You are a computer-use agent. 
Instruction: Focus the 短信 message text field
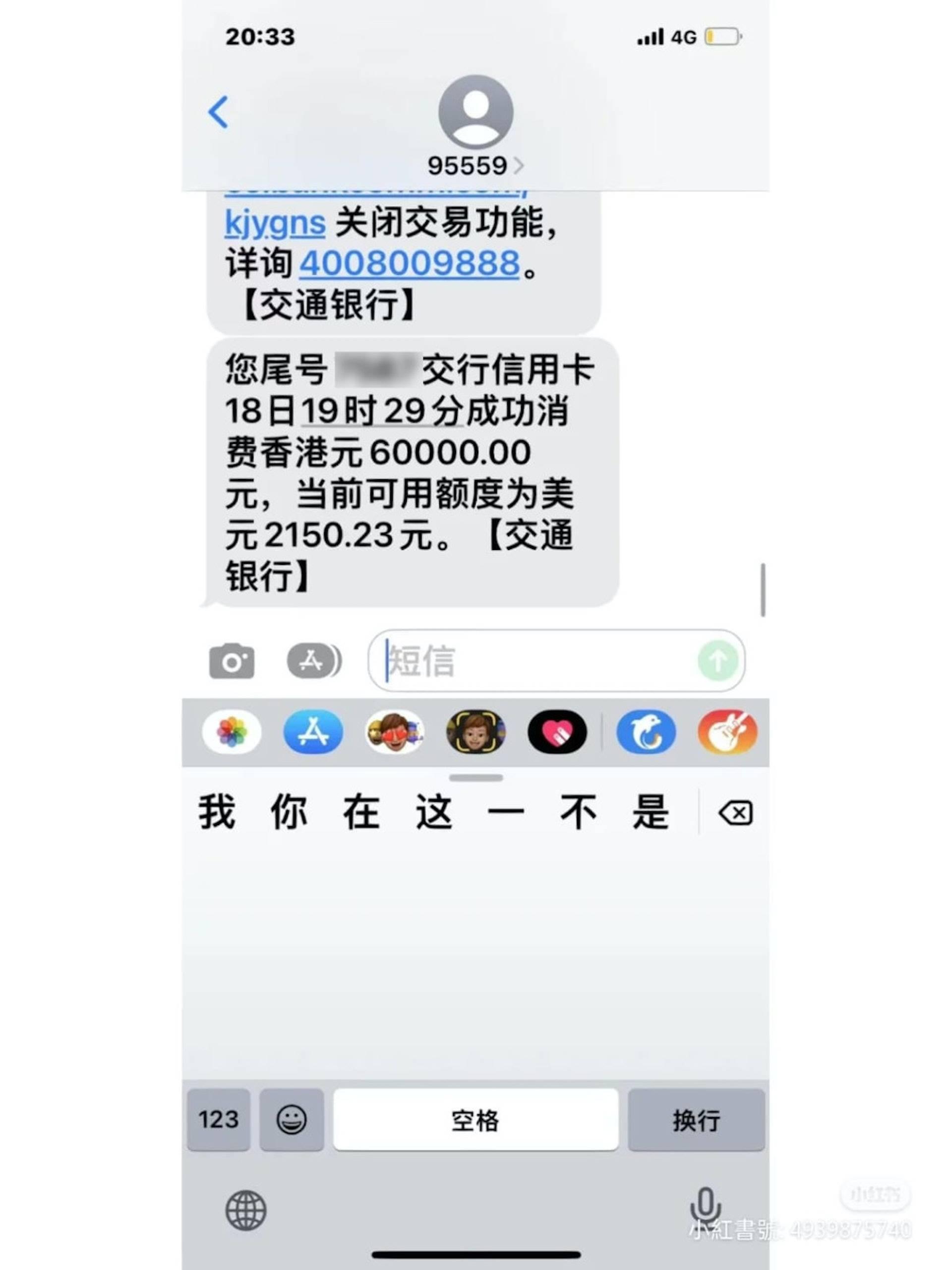pyautogui.click(x=534, y=661)
